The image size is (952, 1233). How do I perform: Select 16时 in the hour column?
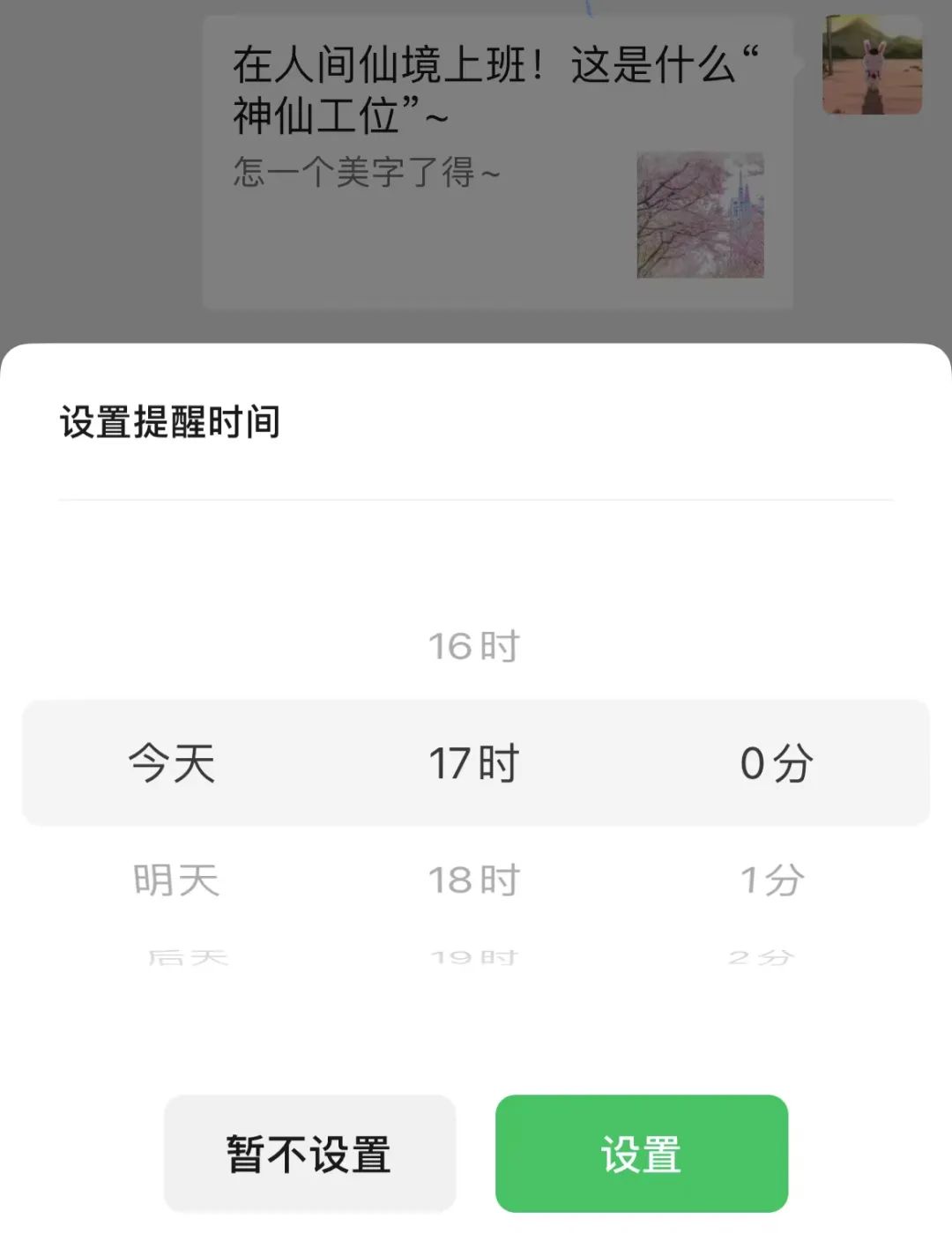pos(473,644)
